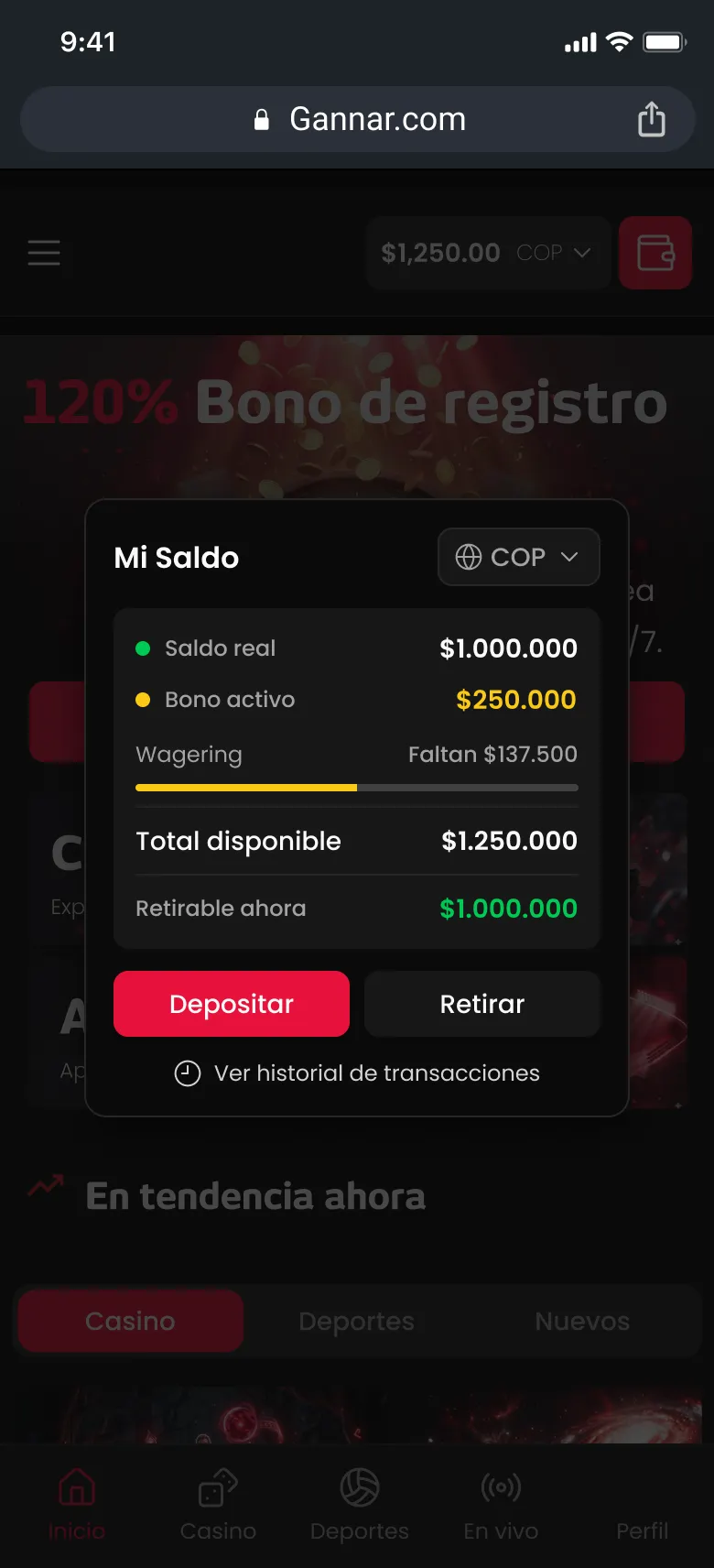The width and height of the screenshot is (714, 1568).
Task: Open Ver historial de transacciones
Action: (357, 1073)
